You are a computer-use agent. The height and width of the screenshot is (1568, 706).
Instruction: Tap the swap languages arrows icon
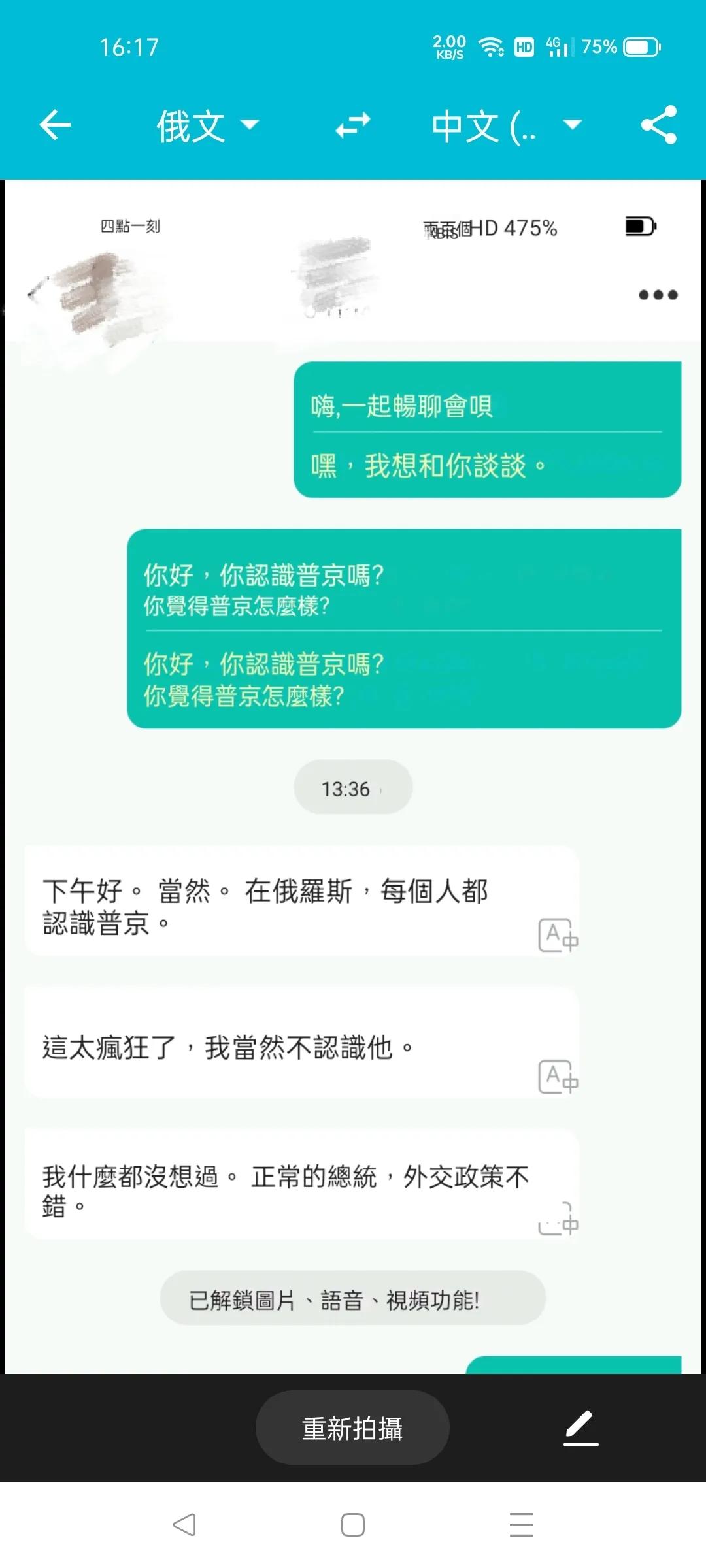click(352, 124)
